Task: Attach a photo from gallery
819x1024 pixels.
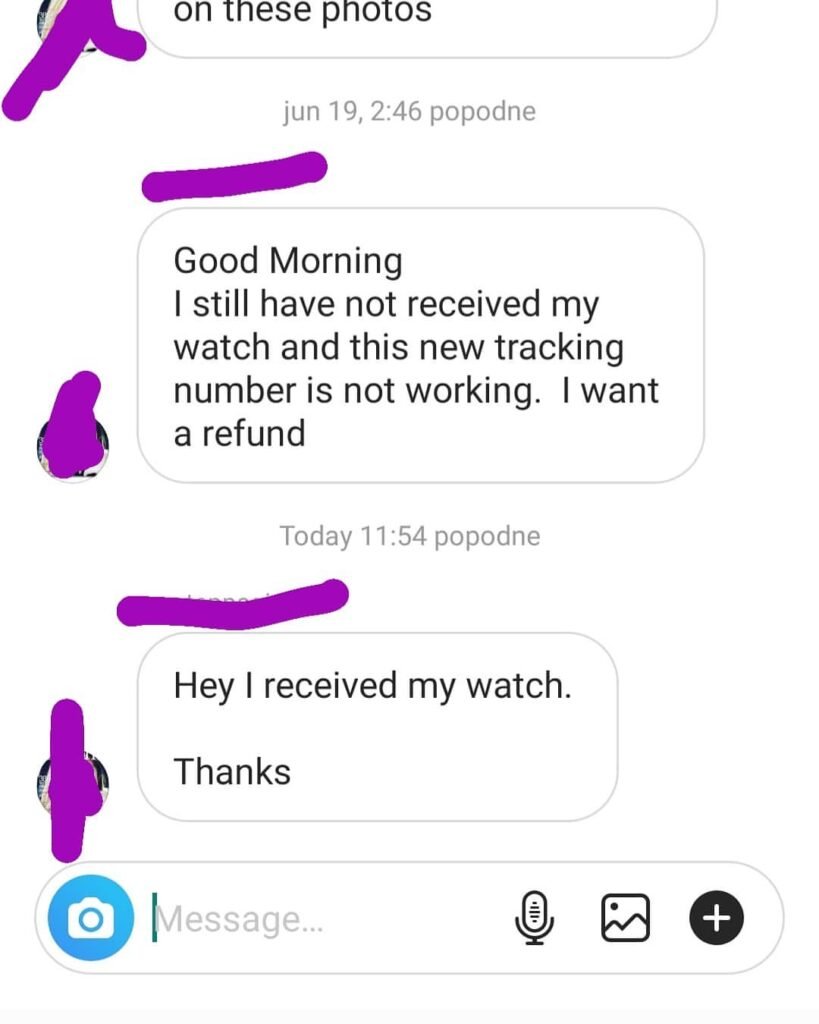Action: 625,918
